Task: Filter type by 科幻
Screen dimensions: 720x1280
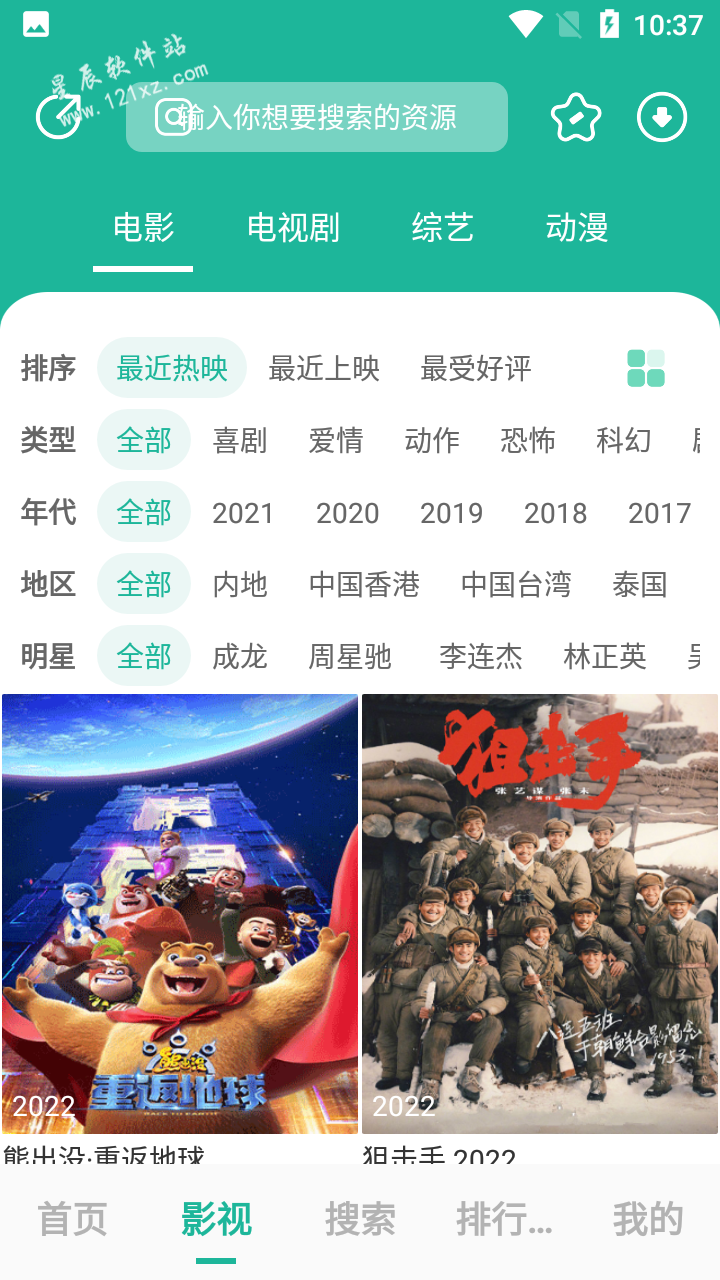Action: pyautogui.click(x=623, y=440)
